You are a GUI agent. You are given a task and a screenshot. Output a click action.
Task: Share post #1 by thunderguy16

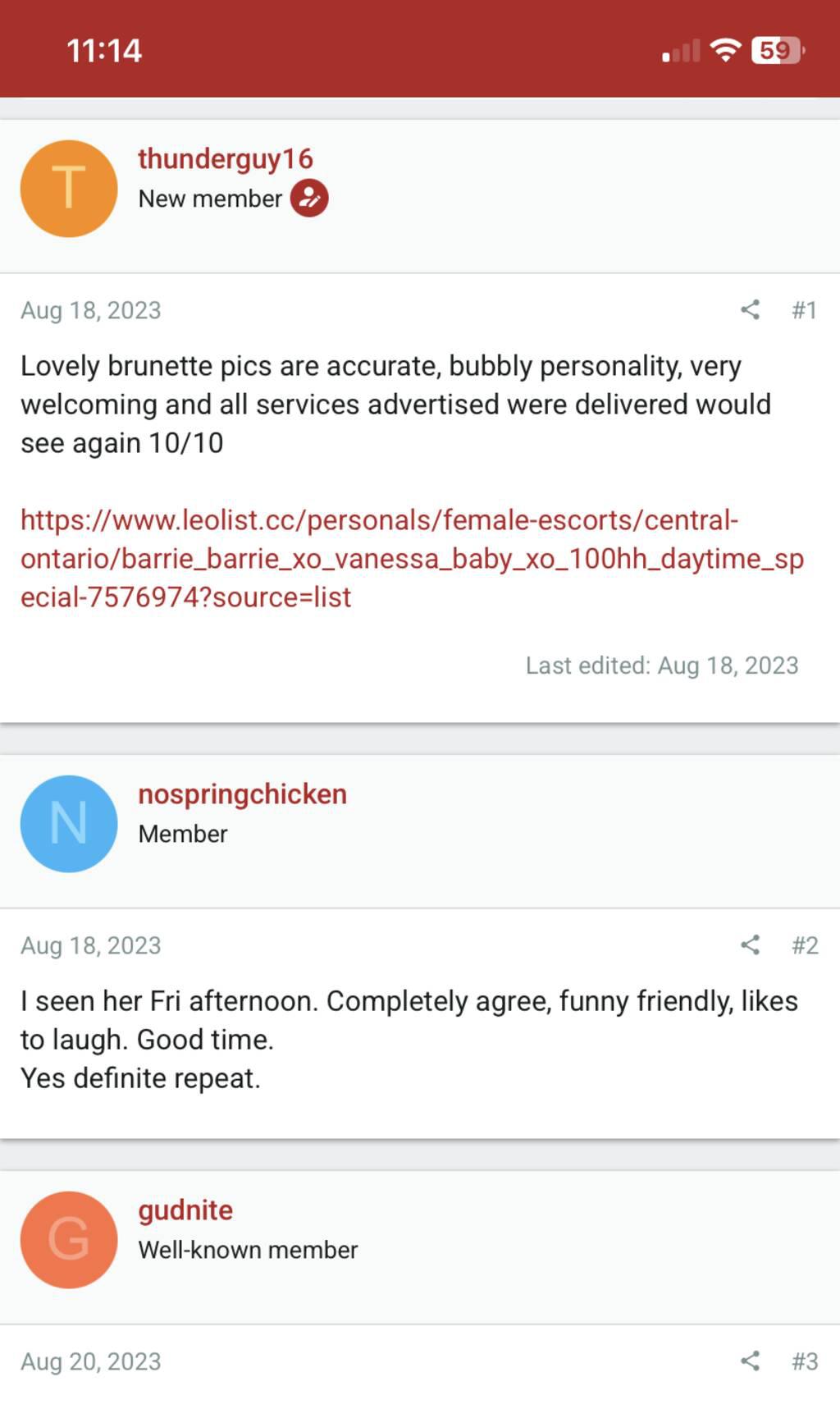pyautogui.click(x=750, y=310)
